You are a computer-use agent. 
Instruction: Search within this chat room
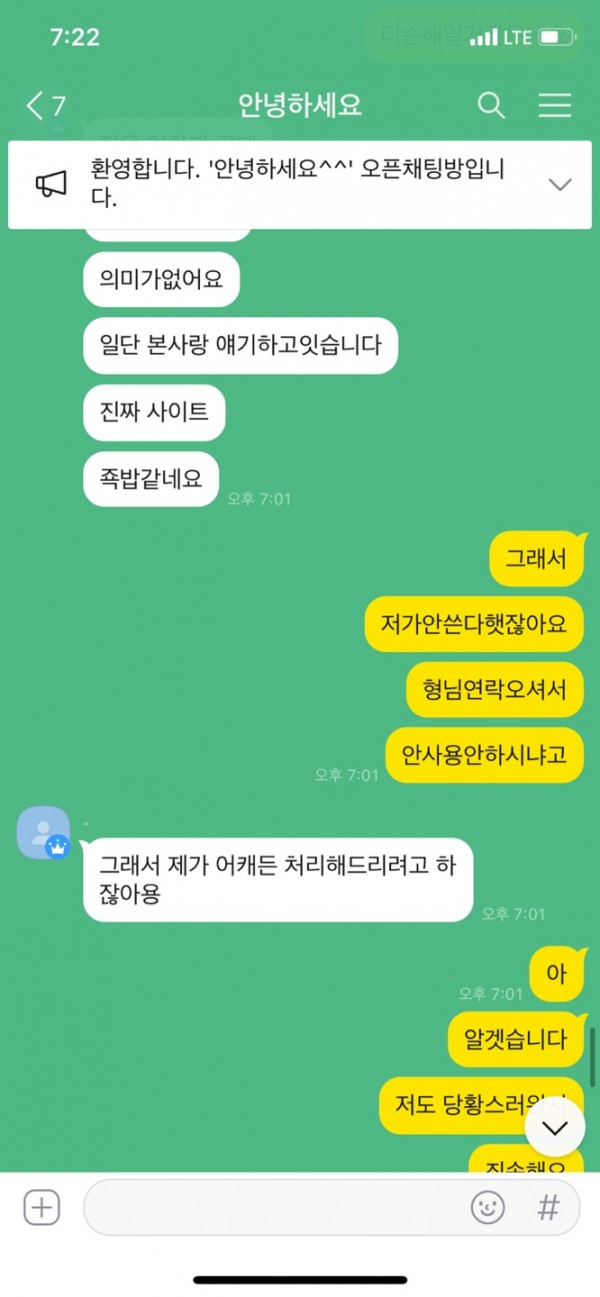point(490,105)
